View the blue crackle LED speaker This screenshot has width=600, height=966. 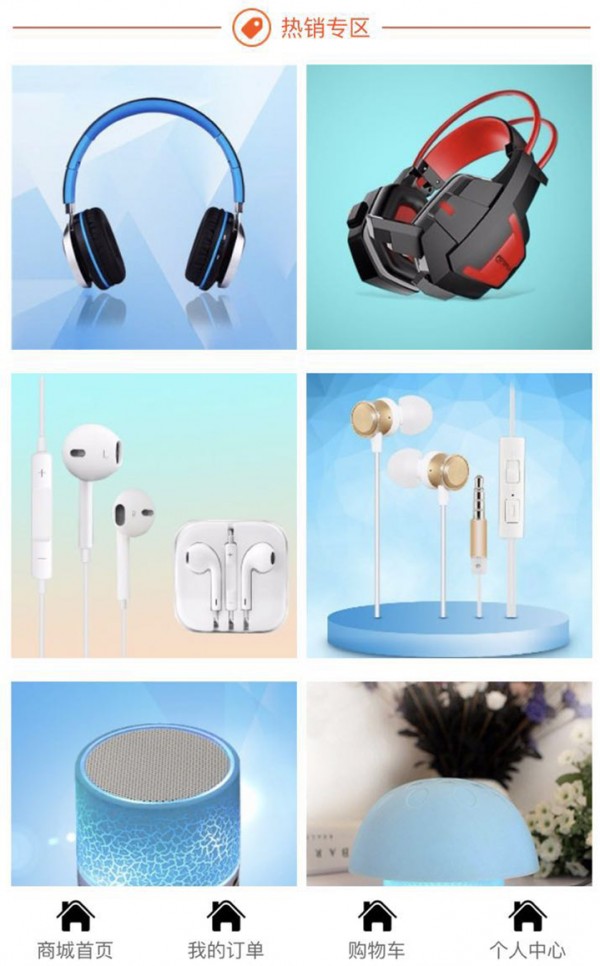[x=154, y=784]
